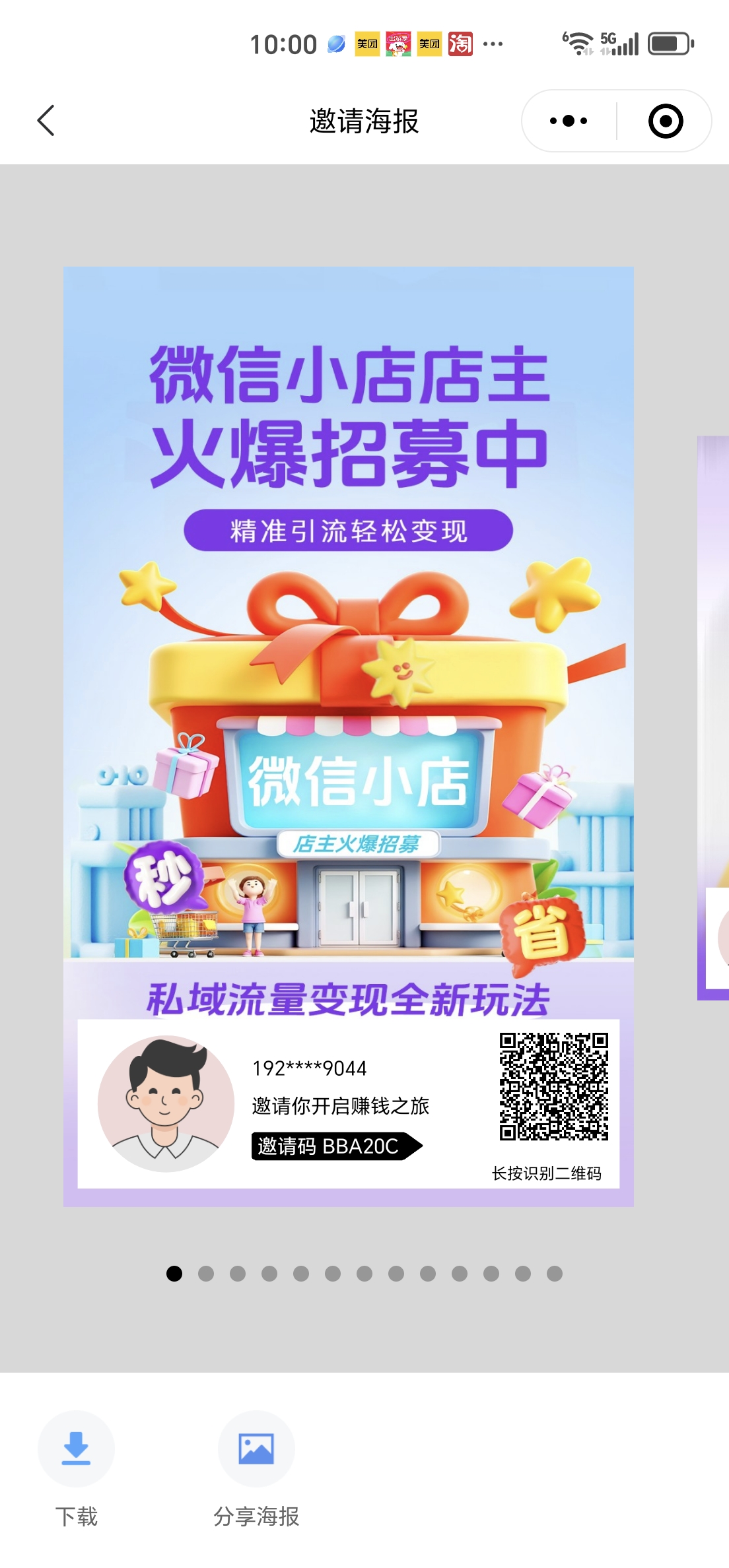Open the 微信小店店主 recruitment poster
The width and height of the screenshot is (729, 1568).
349,736
